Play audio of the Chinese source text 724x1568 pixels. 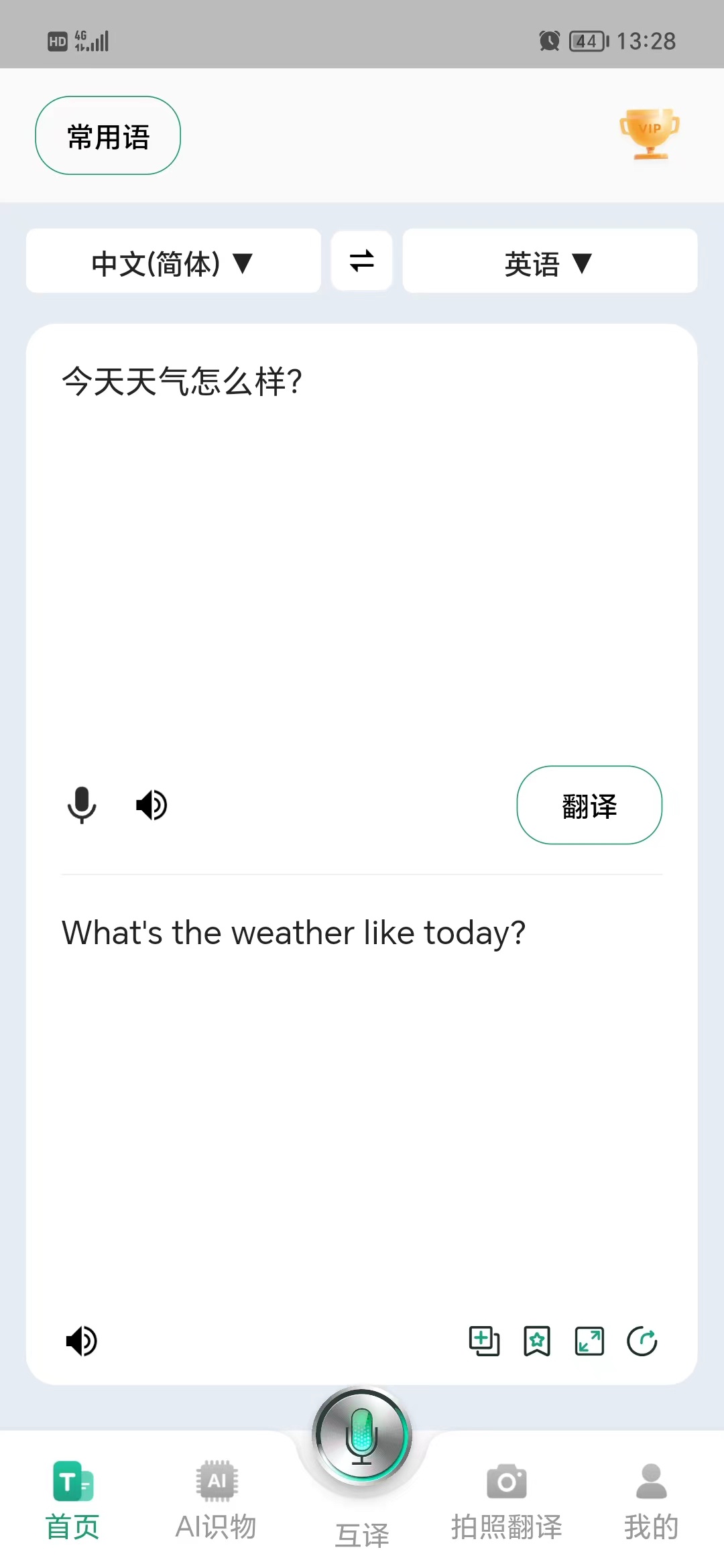[x=152, y=805]
